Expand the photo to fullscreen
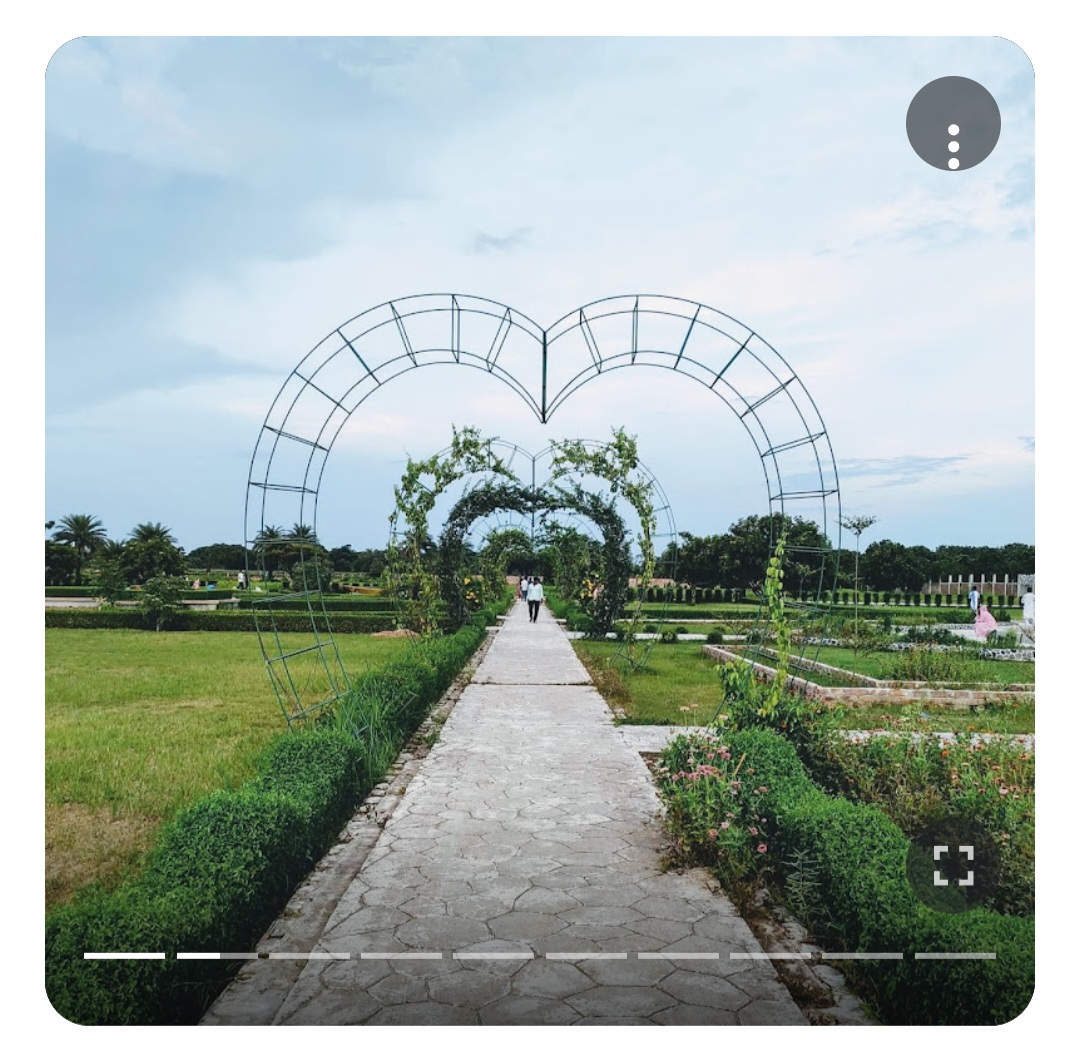Screen dimensions: 1080x1059 point(953,865)
